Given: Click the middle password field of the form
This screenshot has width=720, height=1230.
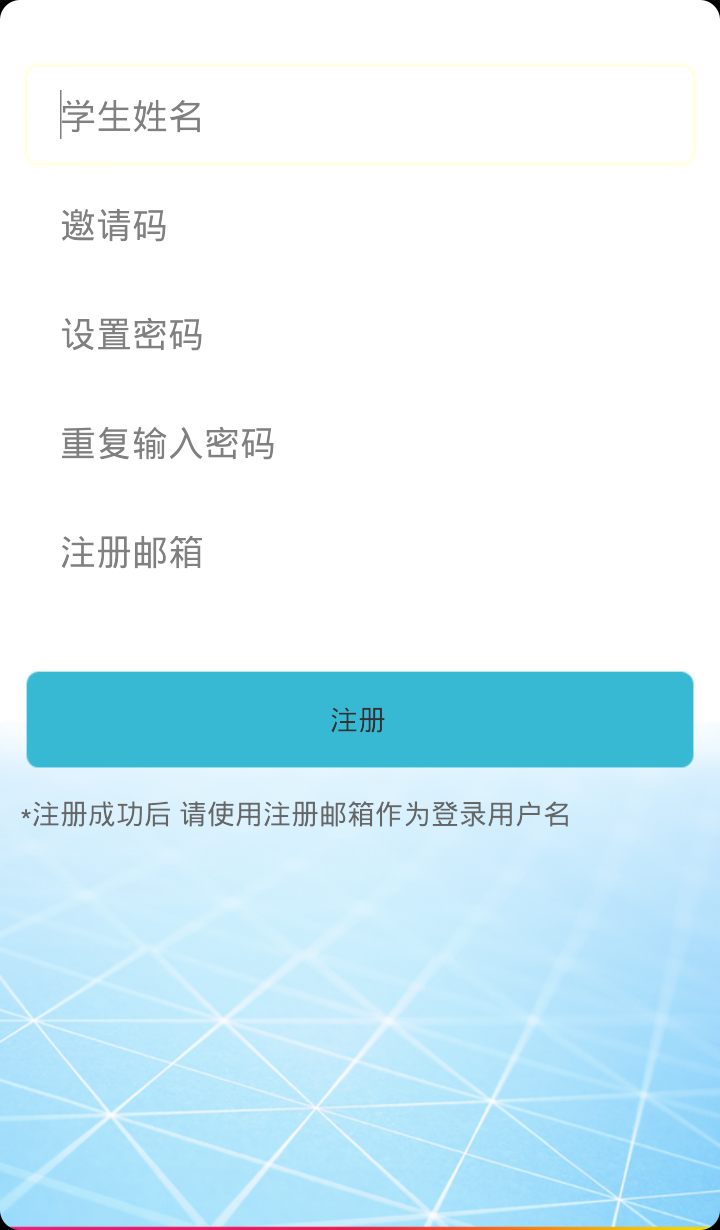Looking at the screenshot, I should (x=360, y=336).
